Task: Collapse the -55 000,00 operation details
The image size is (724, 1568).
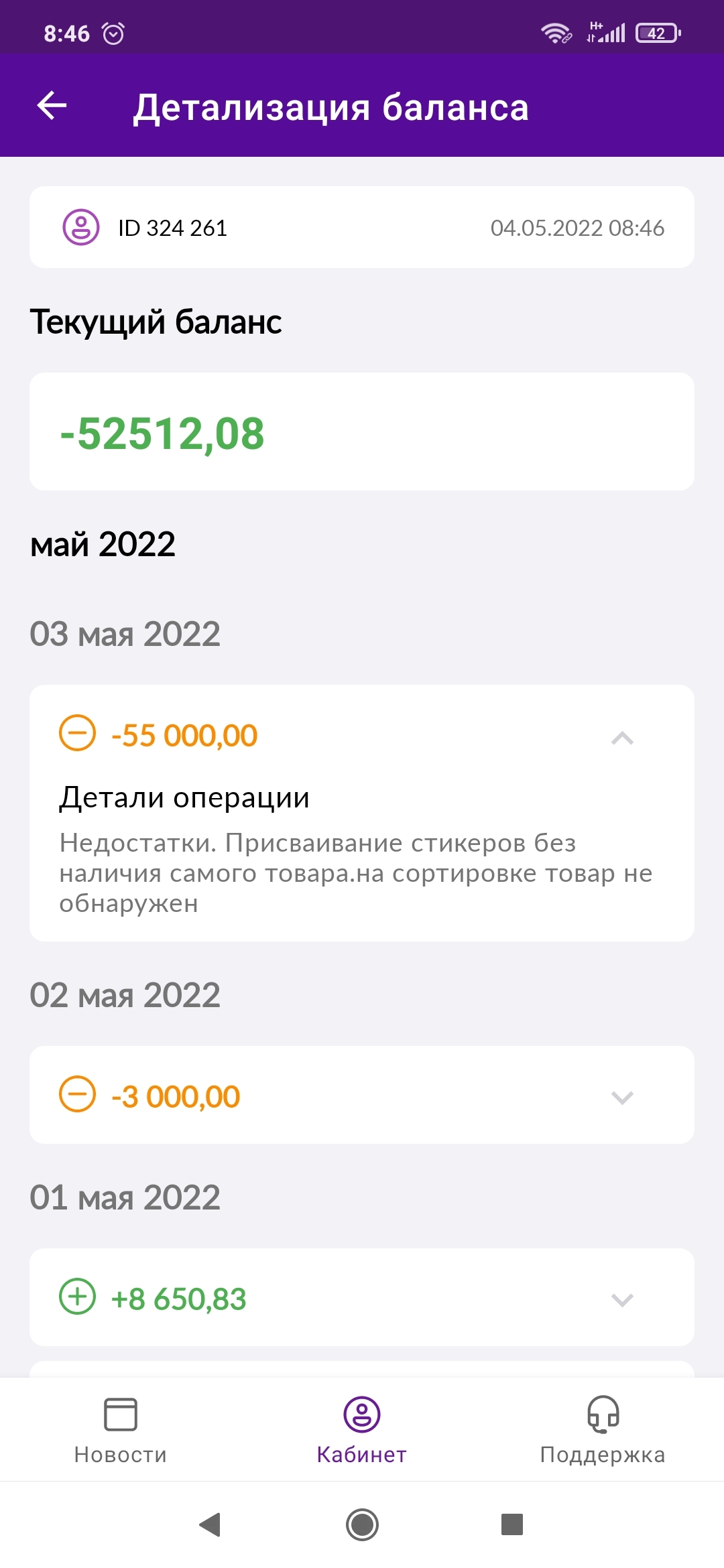Action: pos(622,738)
